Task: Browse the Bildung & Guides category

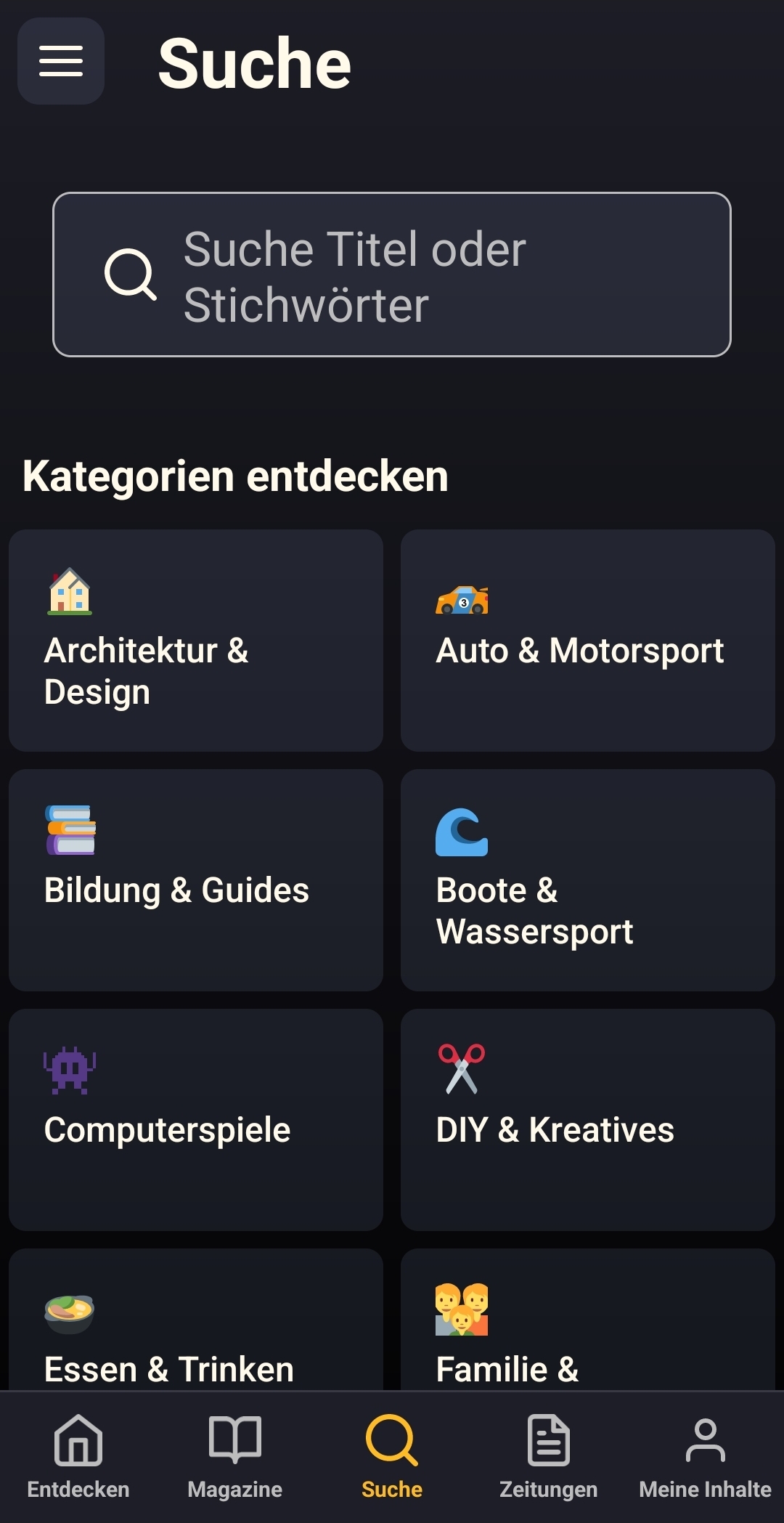Action: [x=196, y=880]
